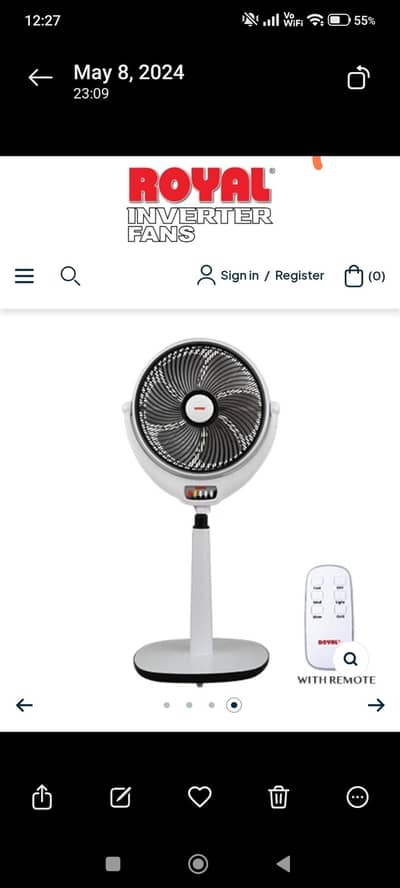Open the photo from May 8, 2024

click(x=199, y=443)
